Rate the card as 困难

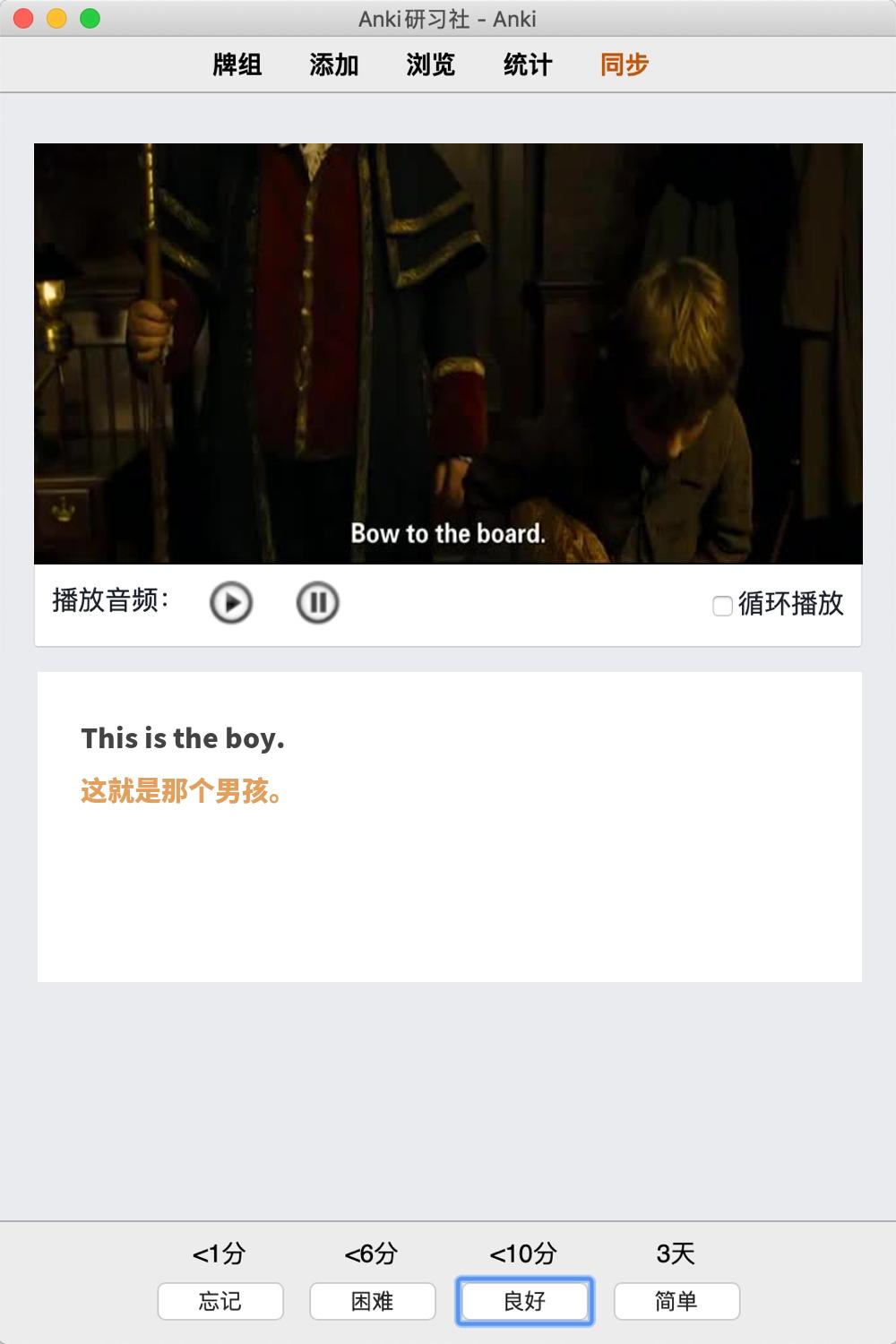(x=373, y=1301)
